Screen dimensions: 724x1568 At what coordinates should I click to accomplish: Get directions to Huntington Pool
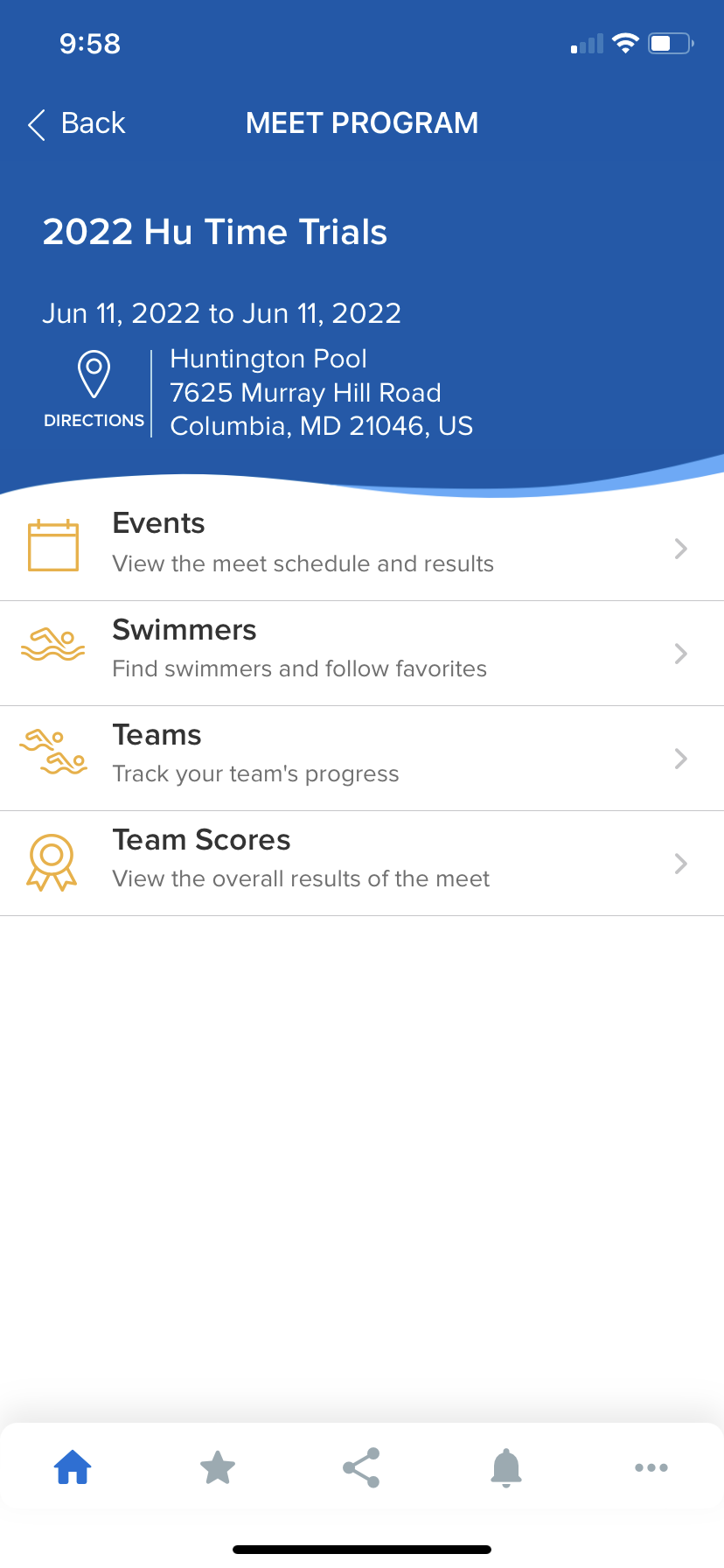(94, 389)
